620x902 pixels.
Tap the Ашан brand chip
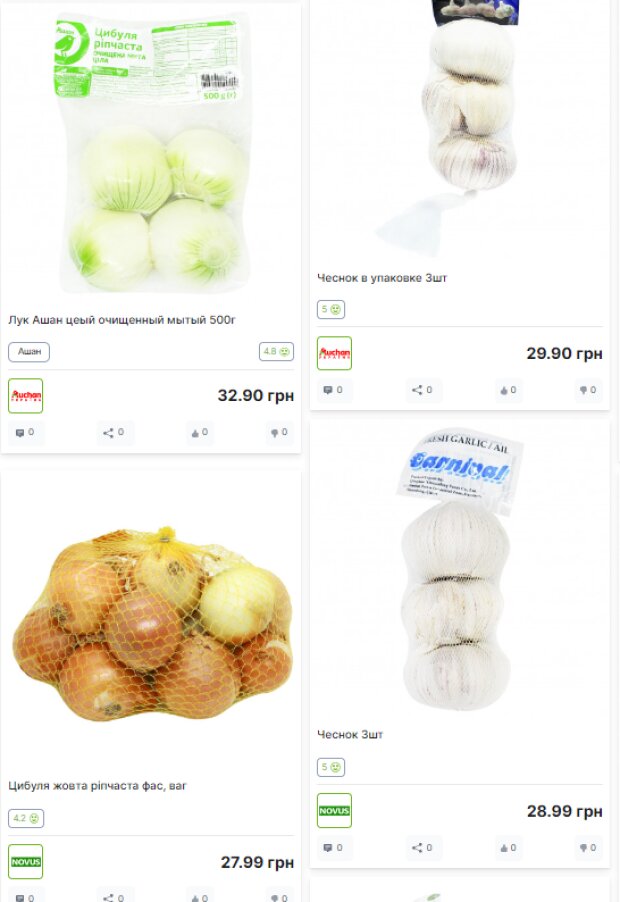point(29,352)
